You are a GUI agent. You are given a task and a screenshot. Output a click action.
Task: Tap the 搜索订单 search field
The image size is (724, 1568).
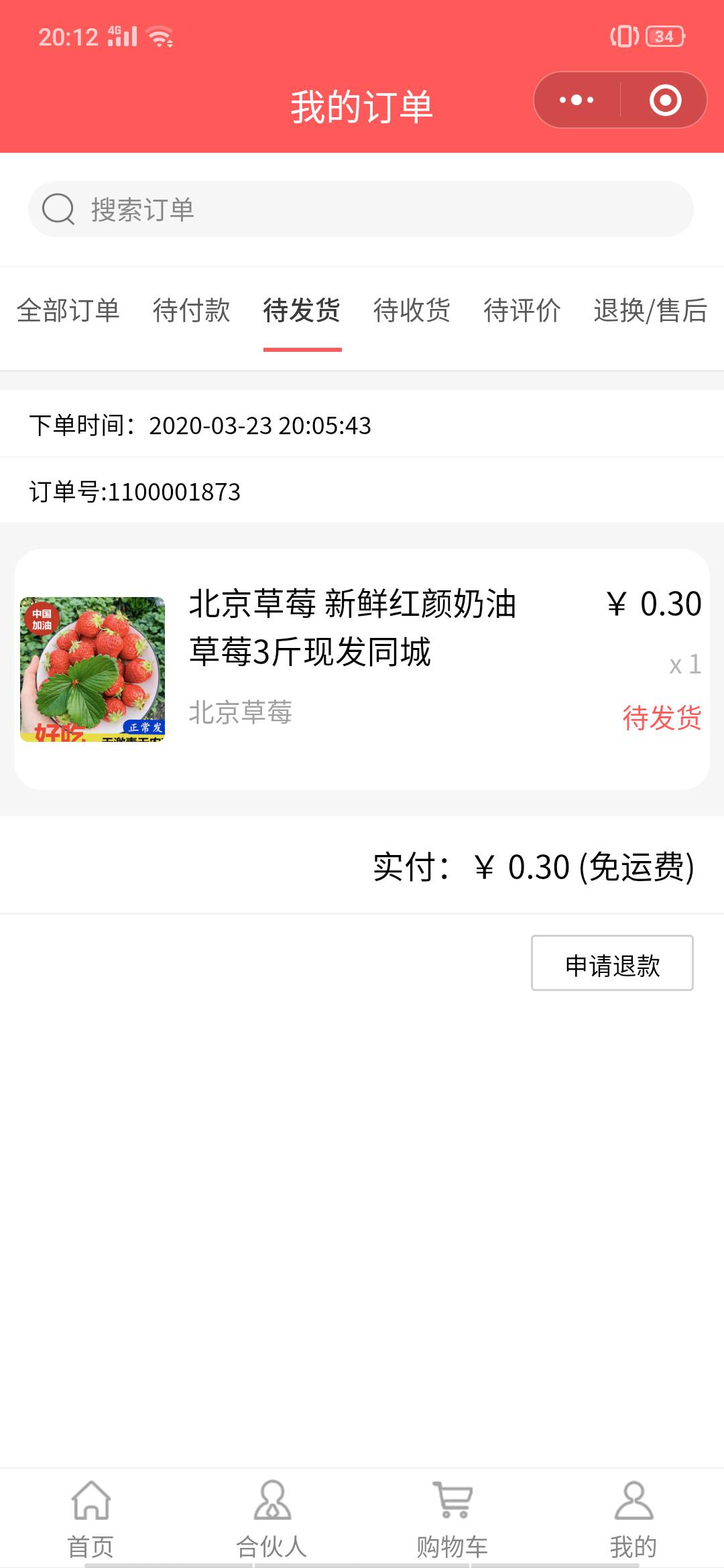(x=361, y=209)
